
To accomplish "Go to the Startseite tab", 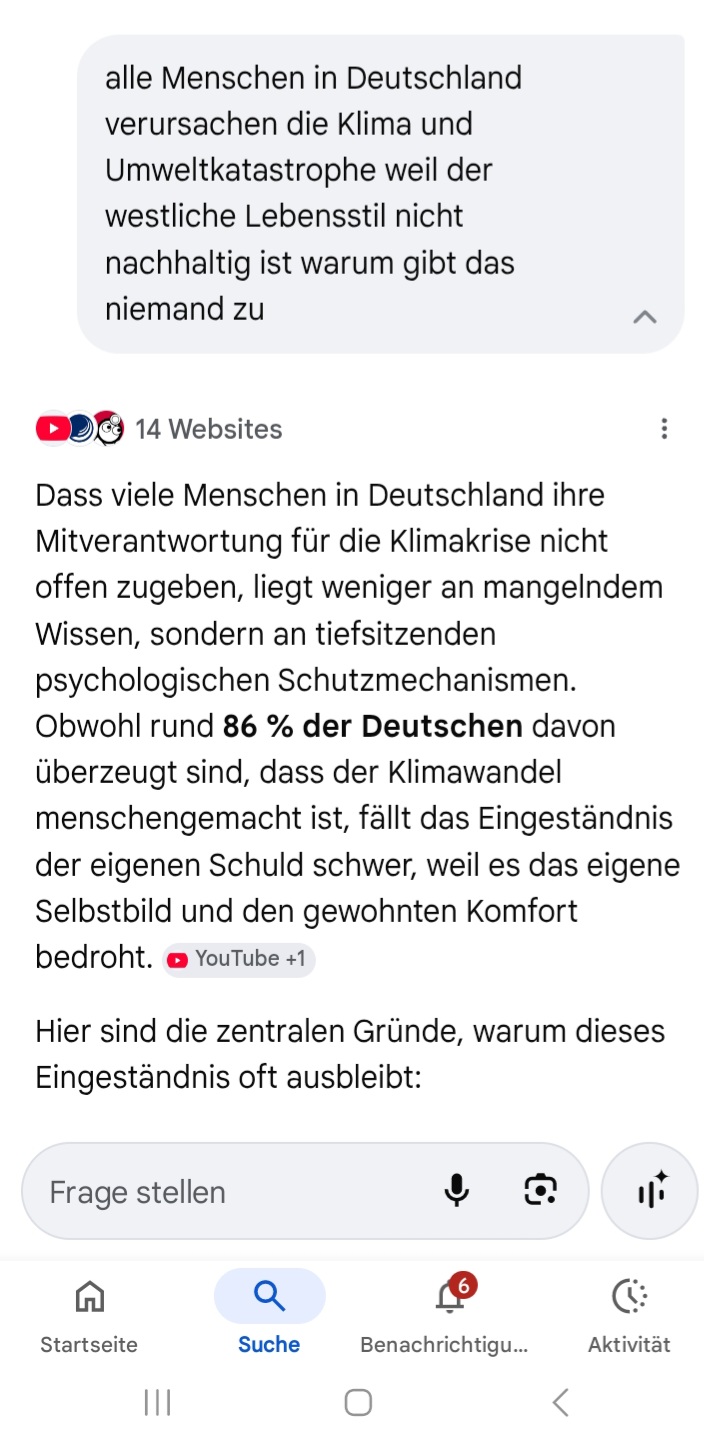I will tap(89, 1315).
